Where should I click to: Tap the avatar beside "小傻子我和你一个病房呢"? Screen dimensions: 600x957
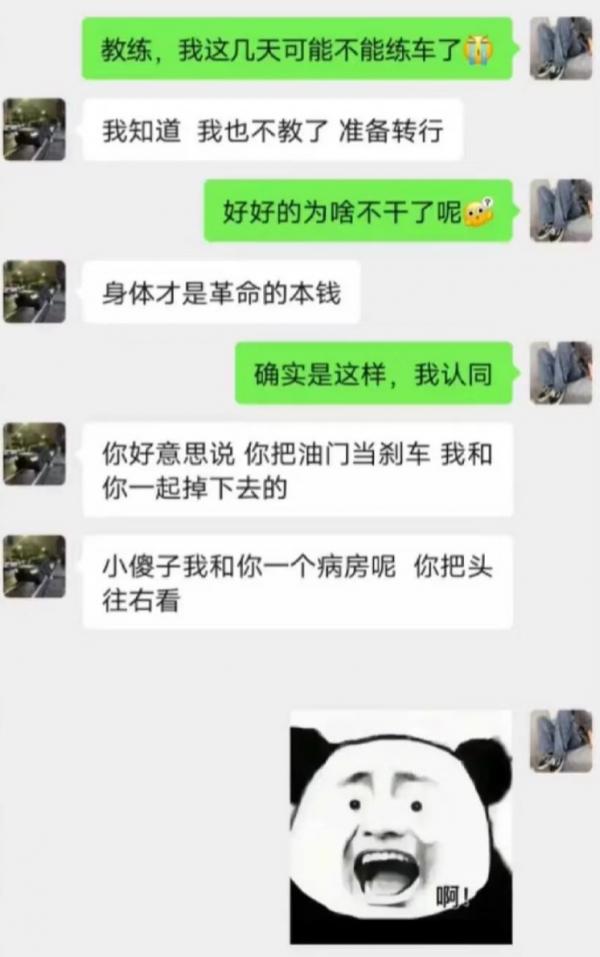click(34, 566)
